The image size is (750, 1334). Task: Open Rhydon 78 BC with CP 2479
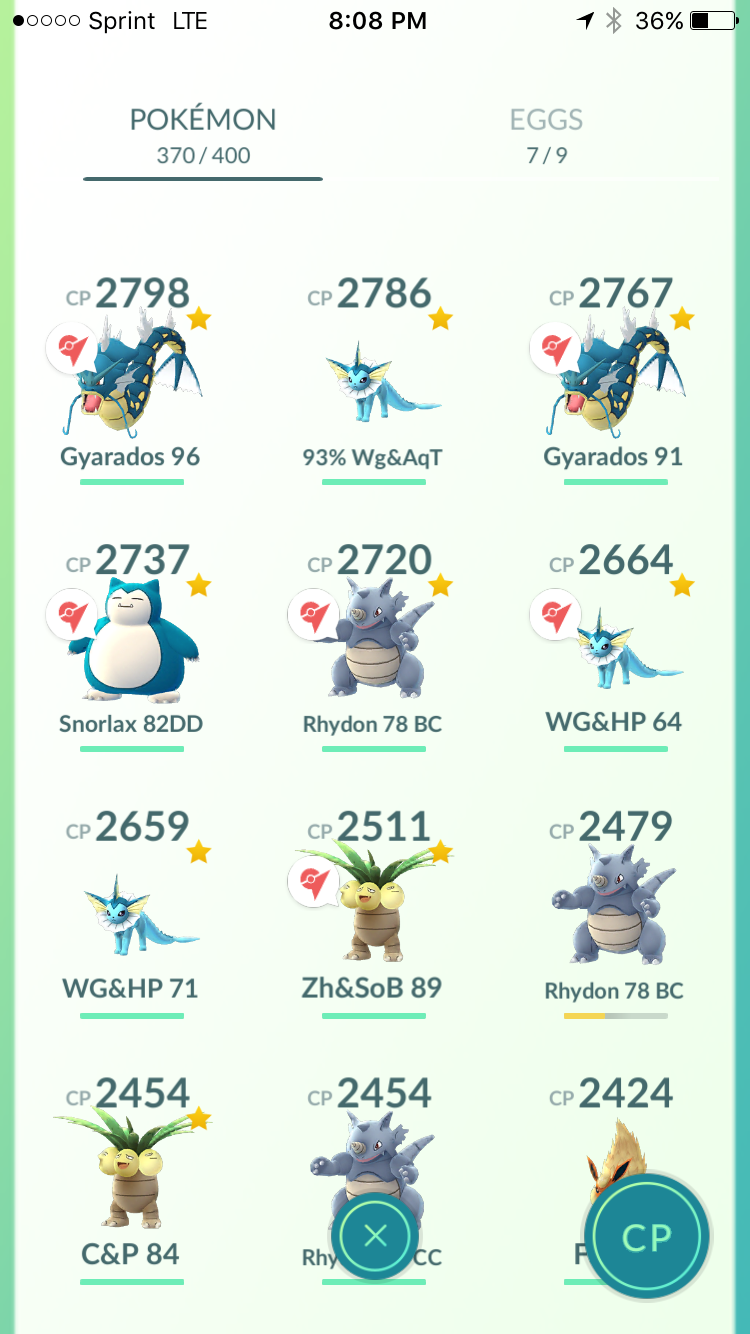[616, 913]
